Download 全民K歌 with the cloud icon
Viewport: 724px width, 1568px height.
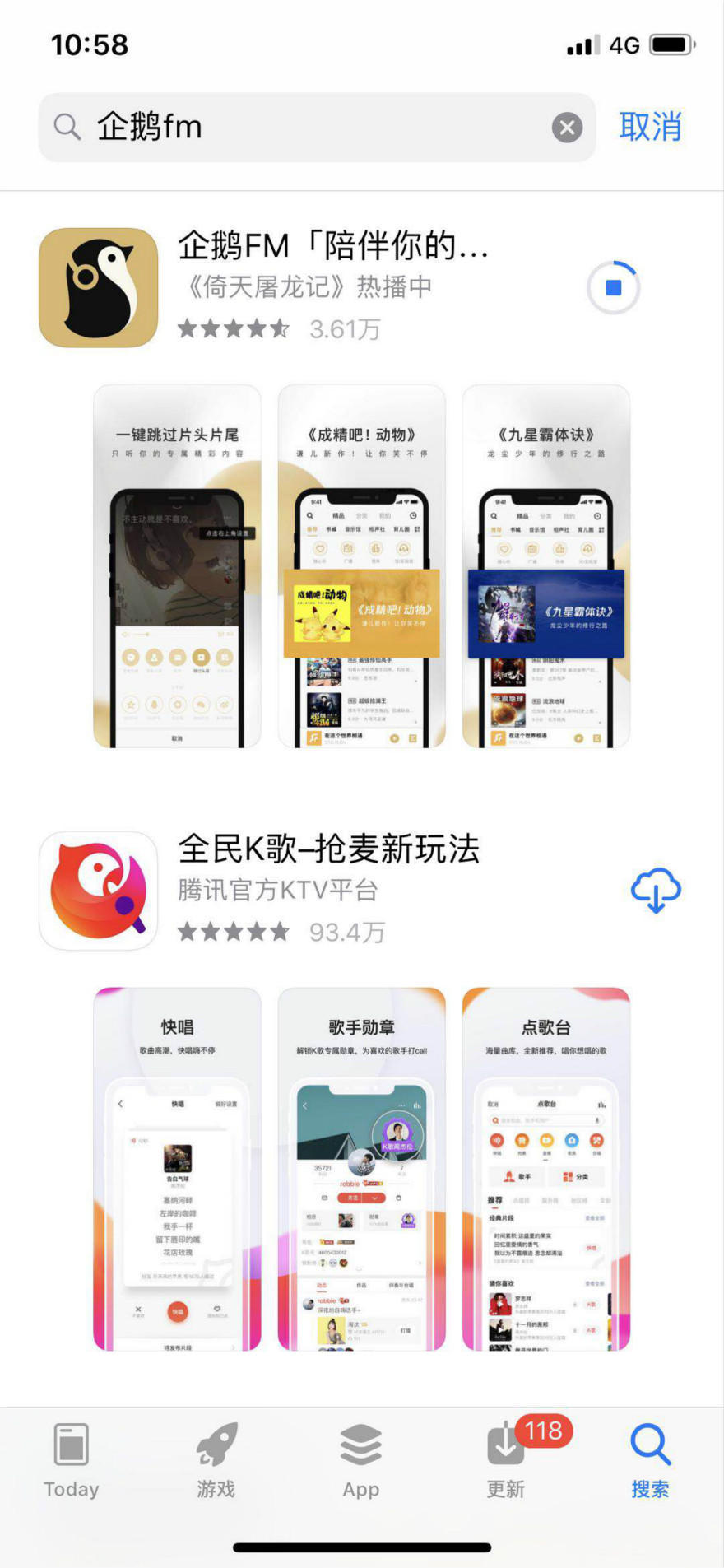(x=656, y=891)
